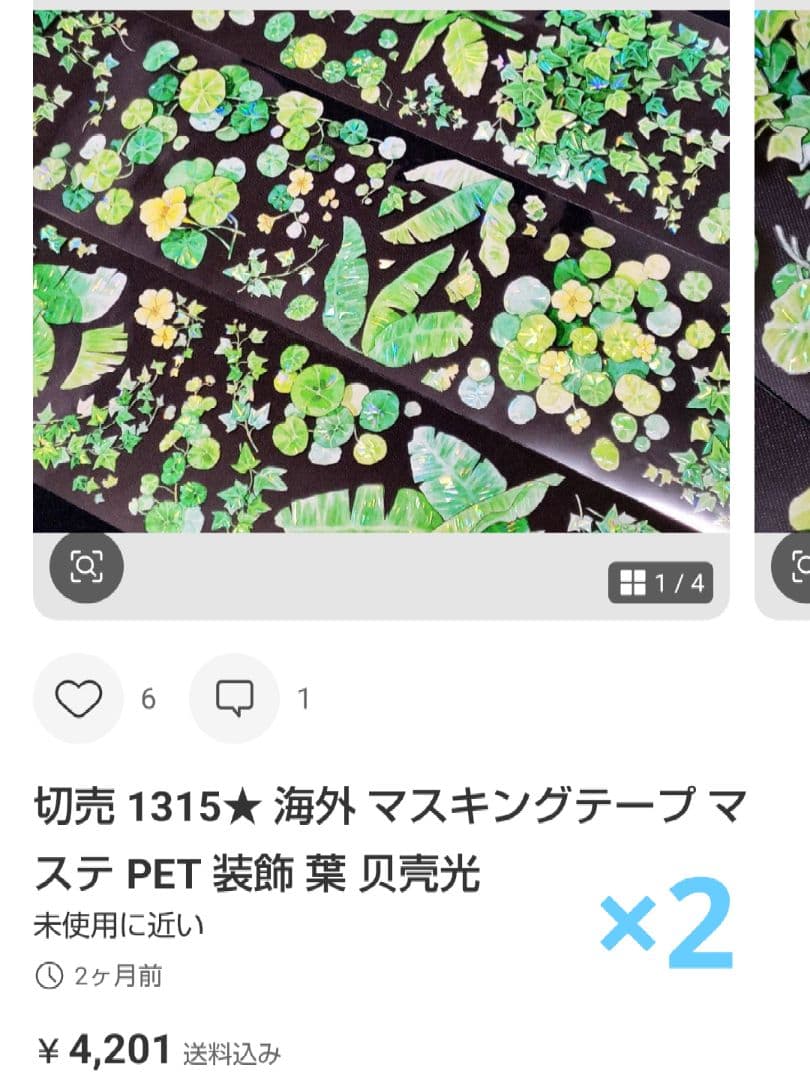The width and height of the screenshot is (810, 1080).
Task: Open the next product photo peeking at right
Action: pos(783,270)
